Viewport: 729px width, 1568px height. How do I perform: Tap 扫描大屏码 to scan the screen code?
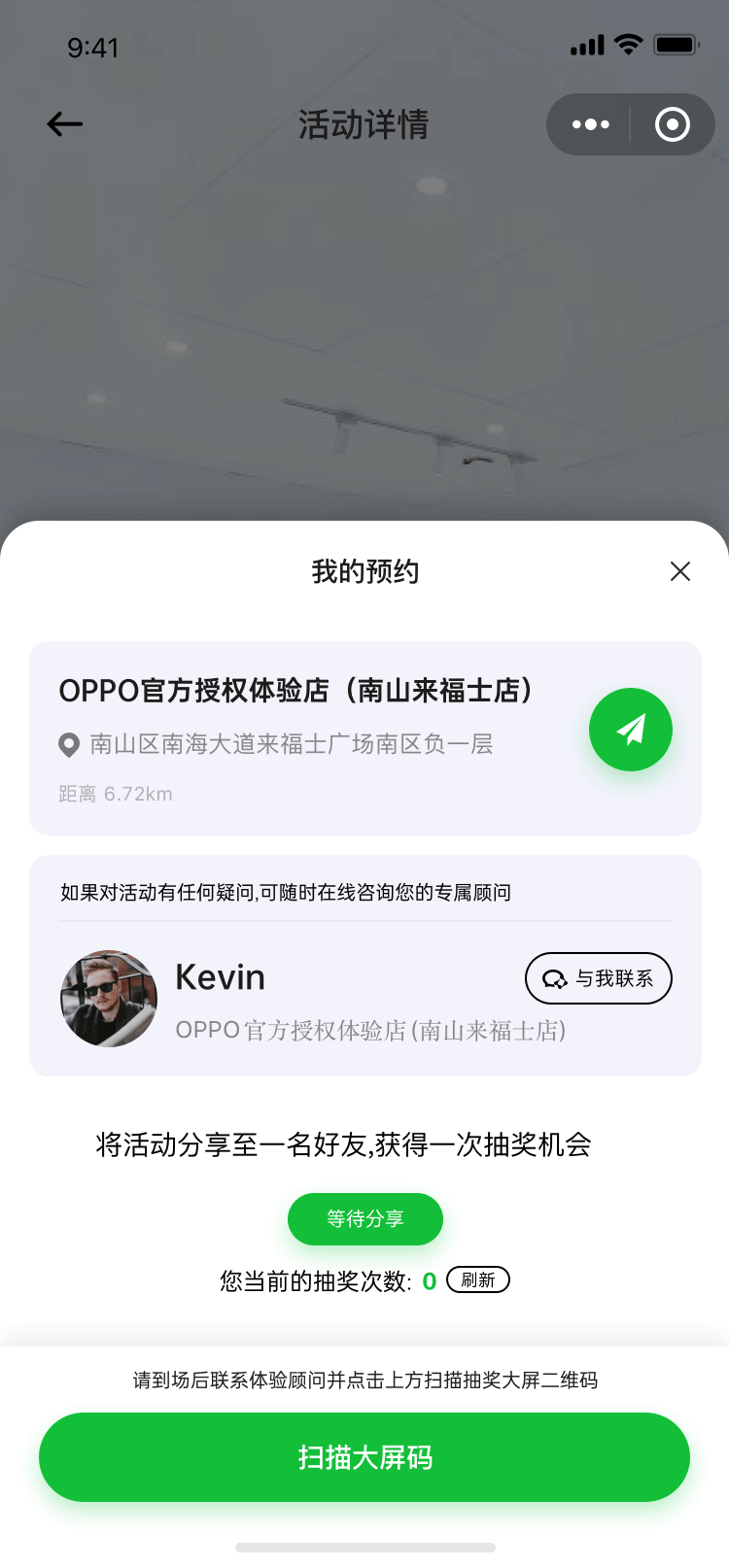364,1457
